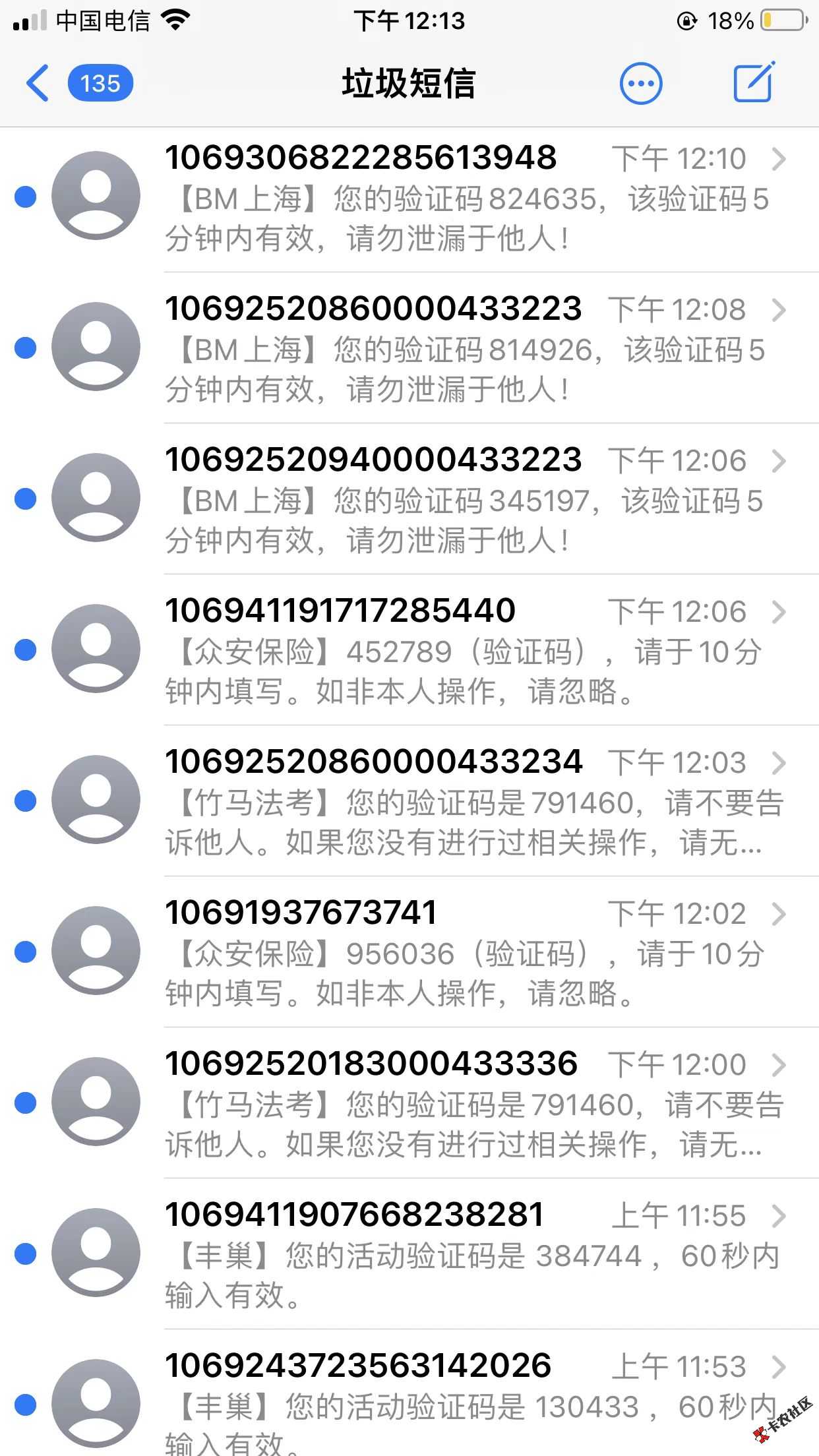Compose a new message
The height and width of the screenshot is (1456, 819).
coord(754,82)
